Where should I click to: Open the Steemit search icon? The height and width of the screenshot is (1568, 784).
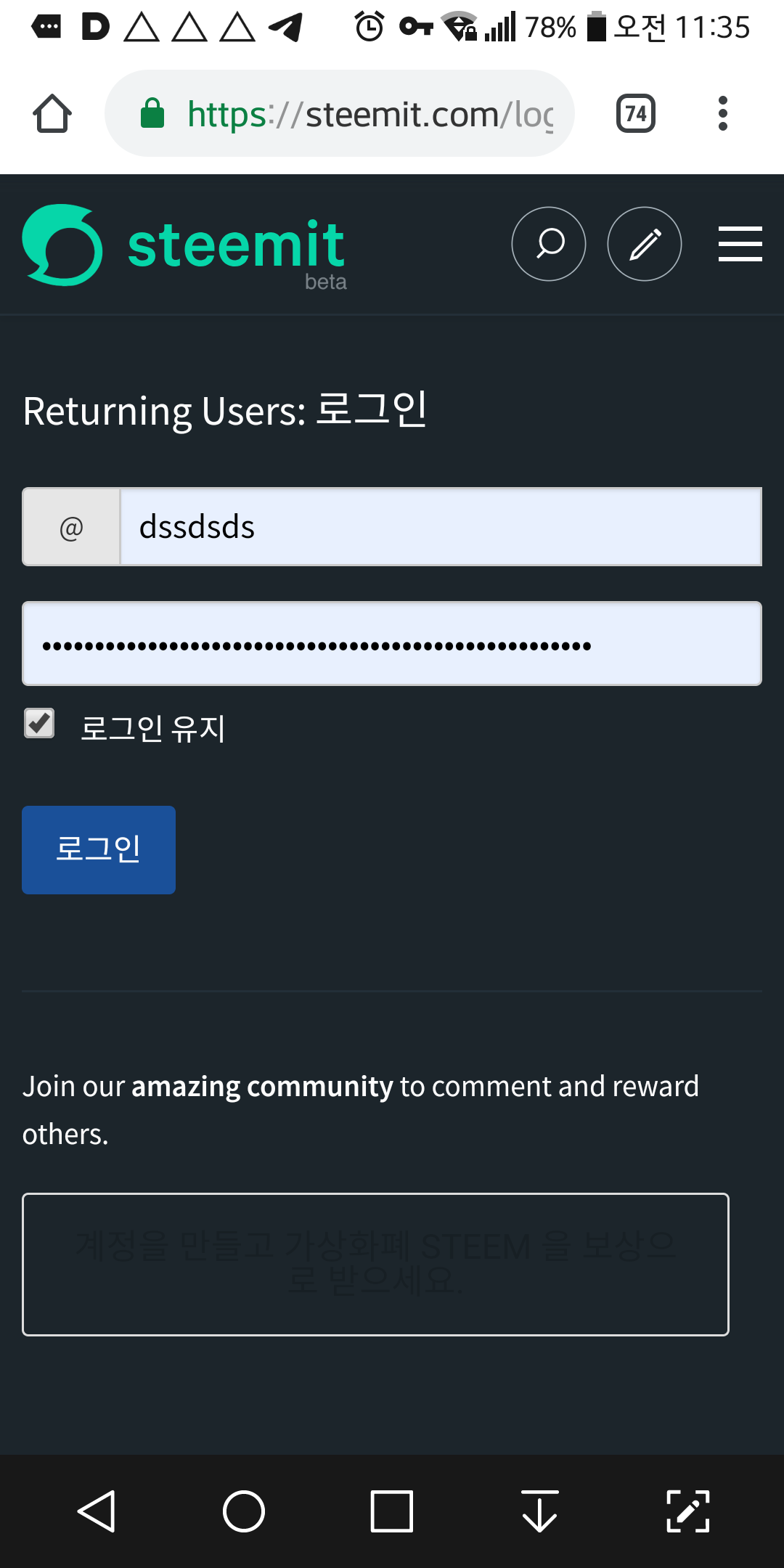coord(549,244)
